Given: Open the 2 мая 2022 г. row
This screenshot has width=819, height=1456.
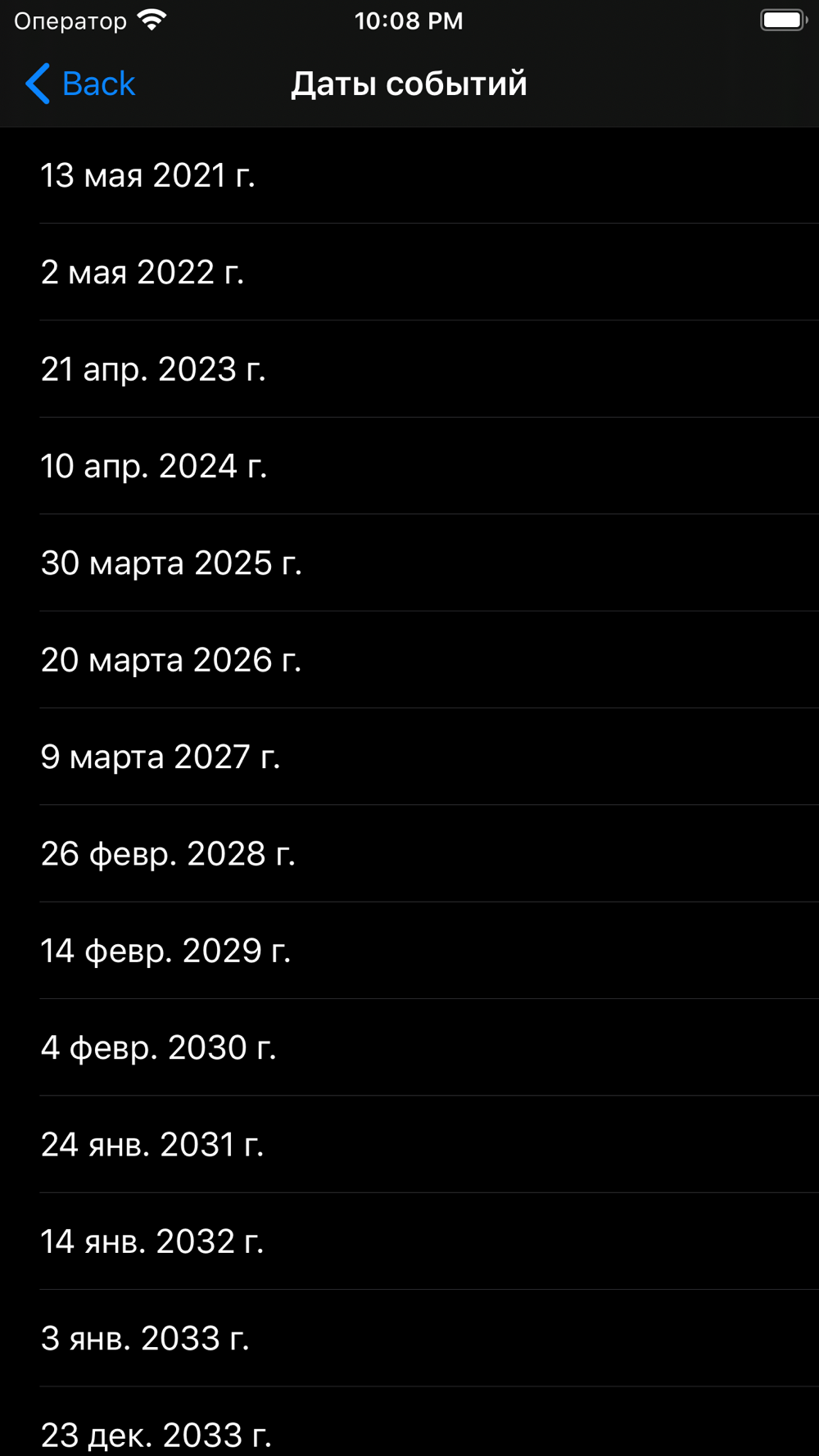Looking at the screenshot, I should [409, 272].
